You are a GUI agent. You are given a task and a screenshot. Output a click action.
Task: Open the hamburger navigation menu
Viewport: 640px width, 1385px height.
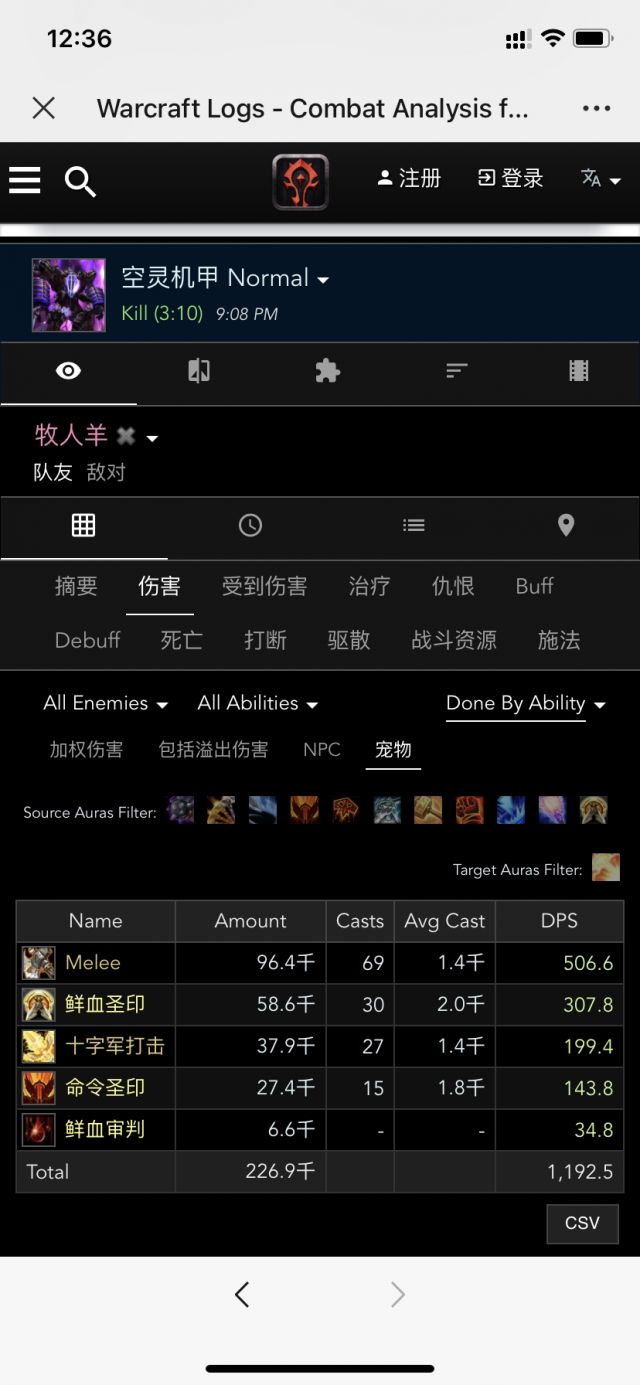pos(25,180)
